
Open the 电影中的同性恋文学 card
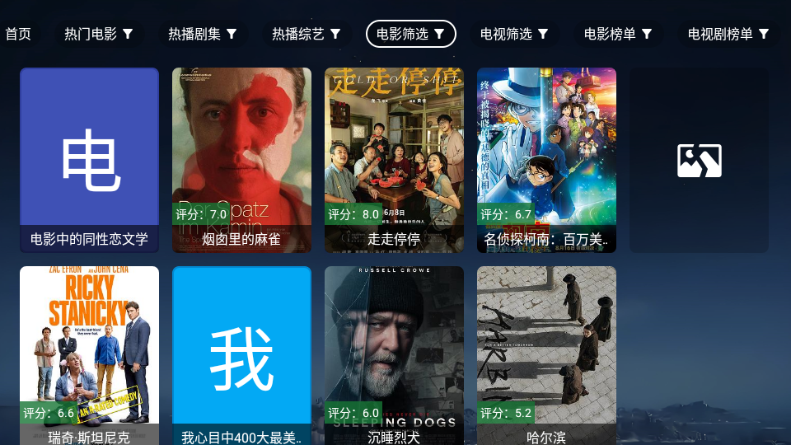(x=89, y=160)
